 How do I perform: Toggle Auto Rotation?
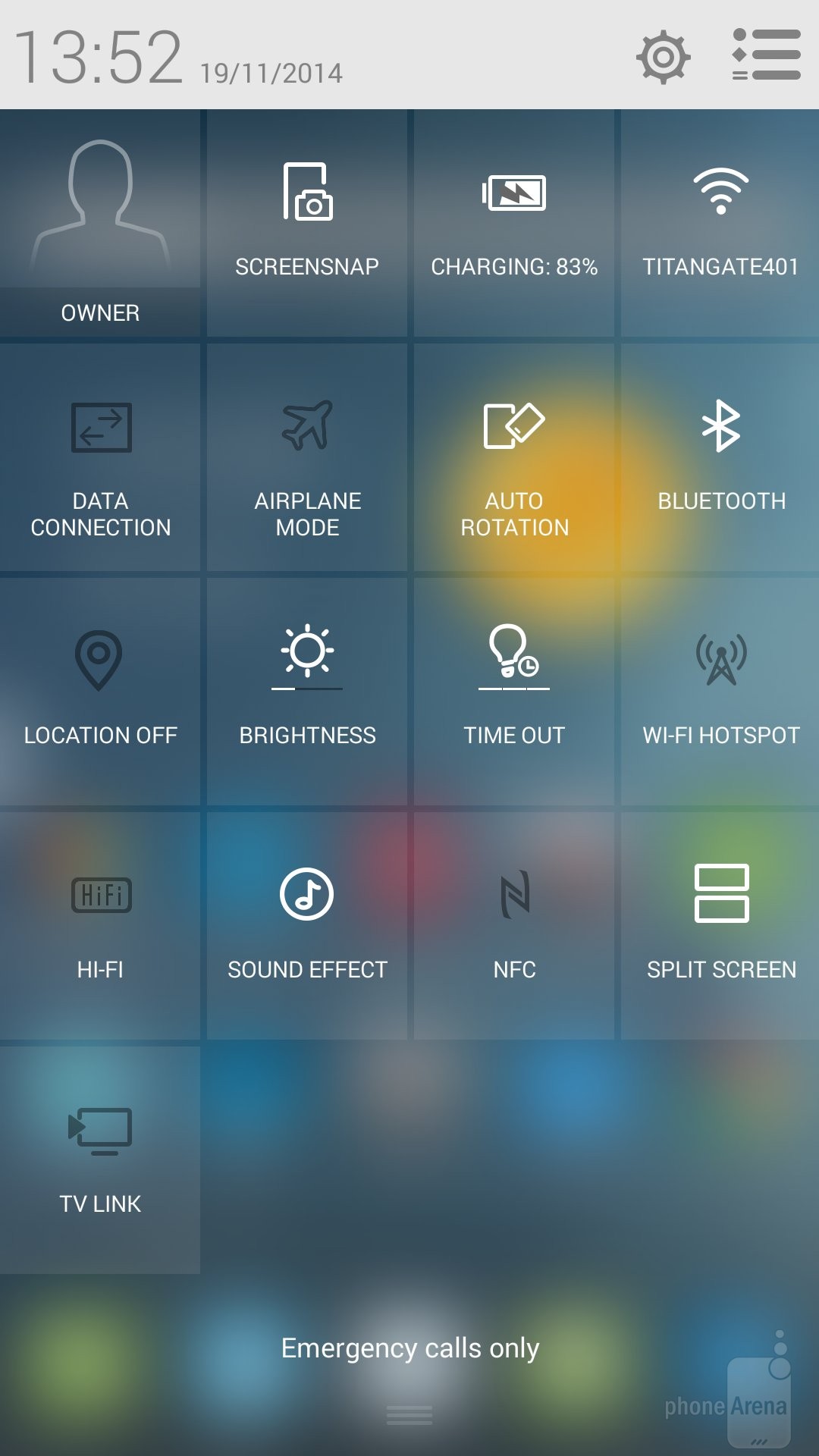(514, 459)
